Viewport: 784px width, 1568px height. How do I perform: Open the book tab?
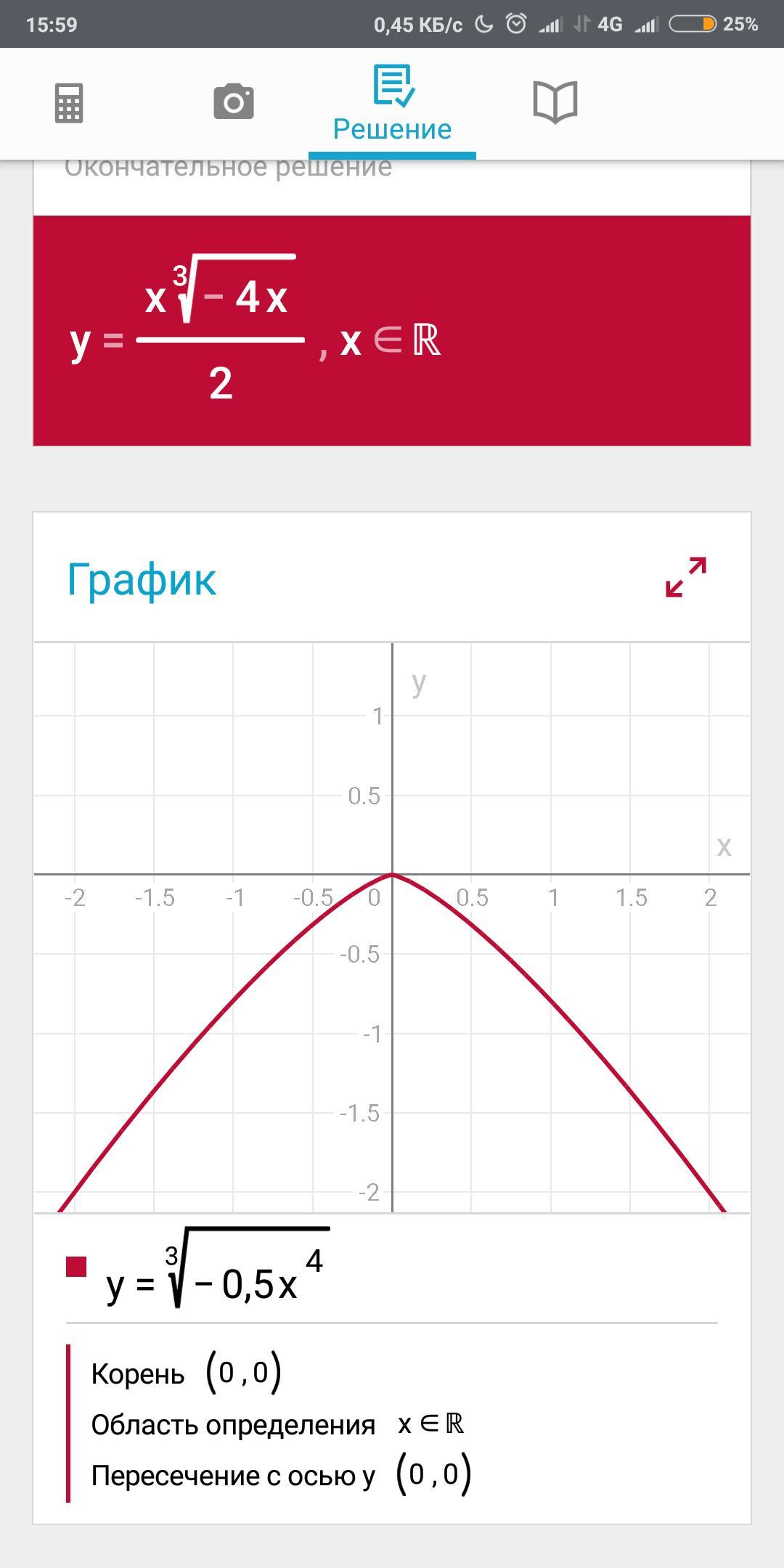(555, 102)
